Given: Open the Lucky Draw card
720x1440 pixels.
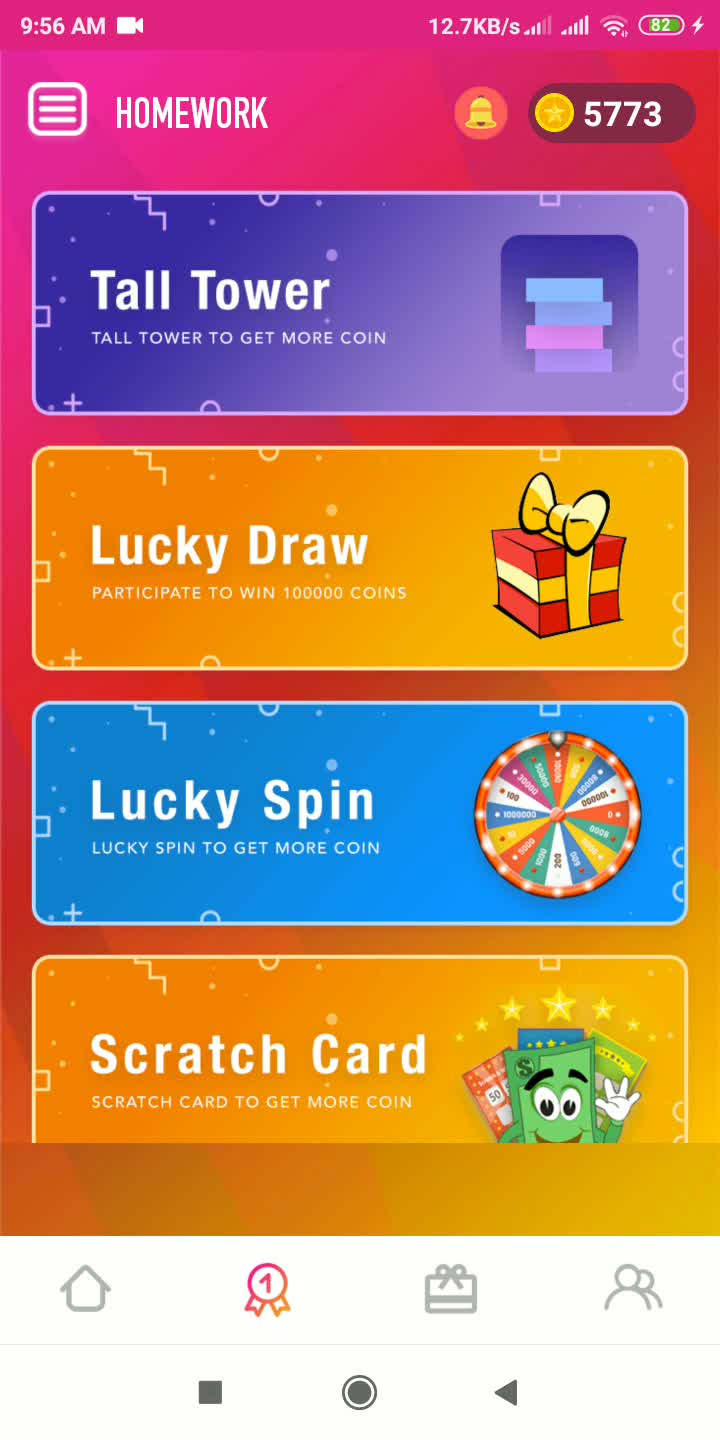Looking at the screenshot, I should [360, 558].
